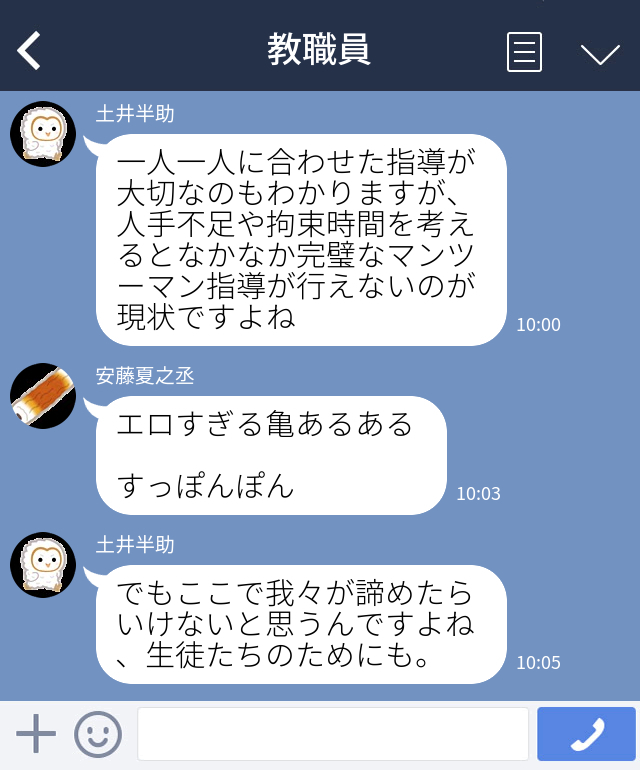
Task: Start a call with the phone button
Action: click(x=586, y=734)
